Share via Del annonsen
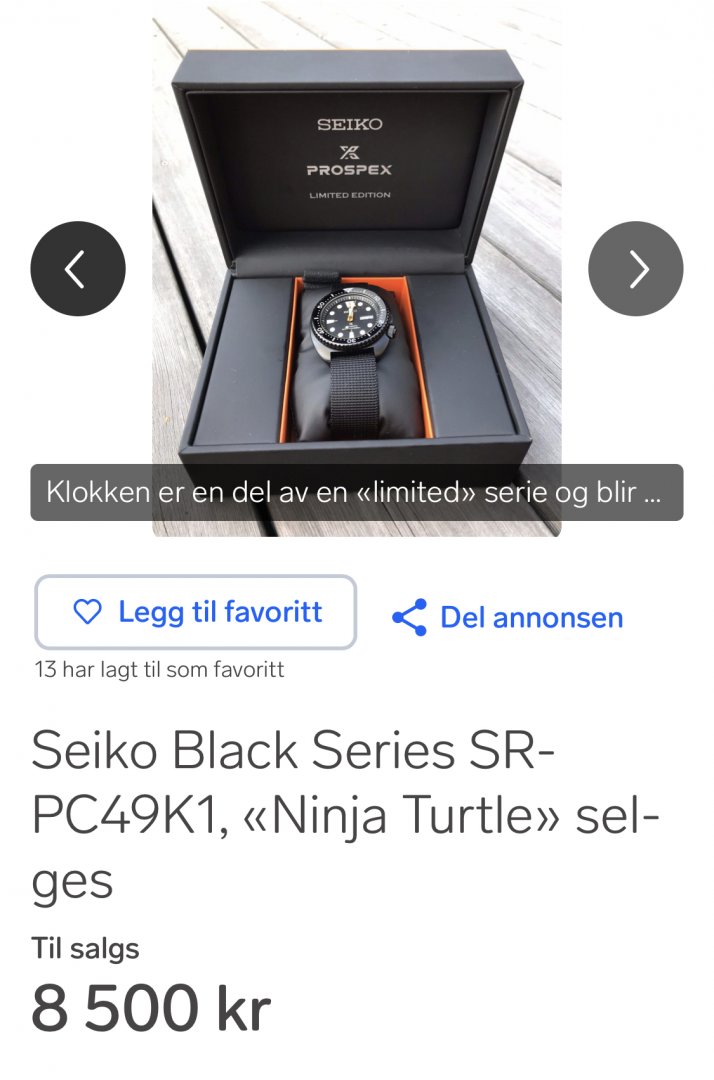This screenshot has width=714, height=1080. click(x=508, y=617)
